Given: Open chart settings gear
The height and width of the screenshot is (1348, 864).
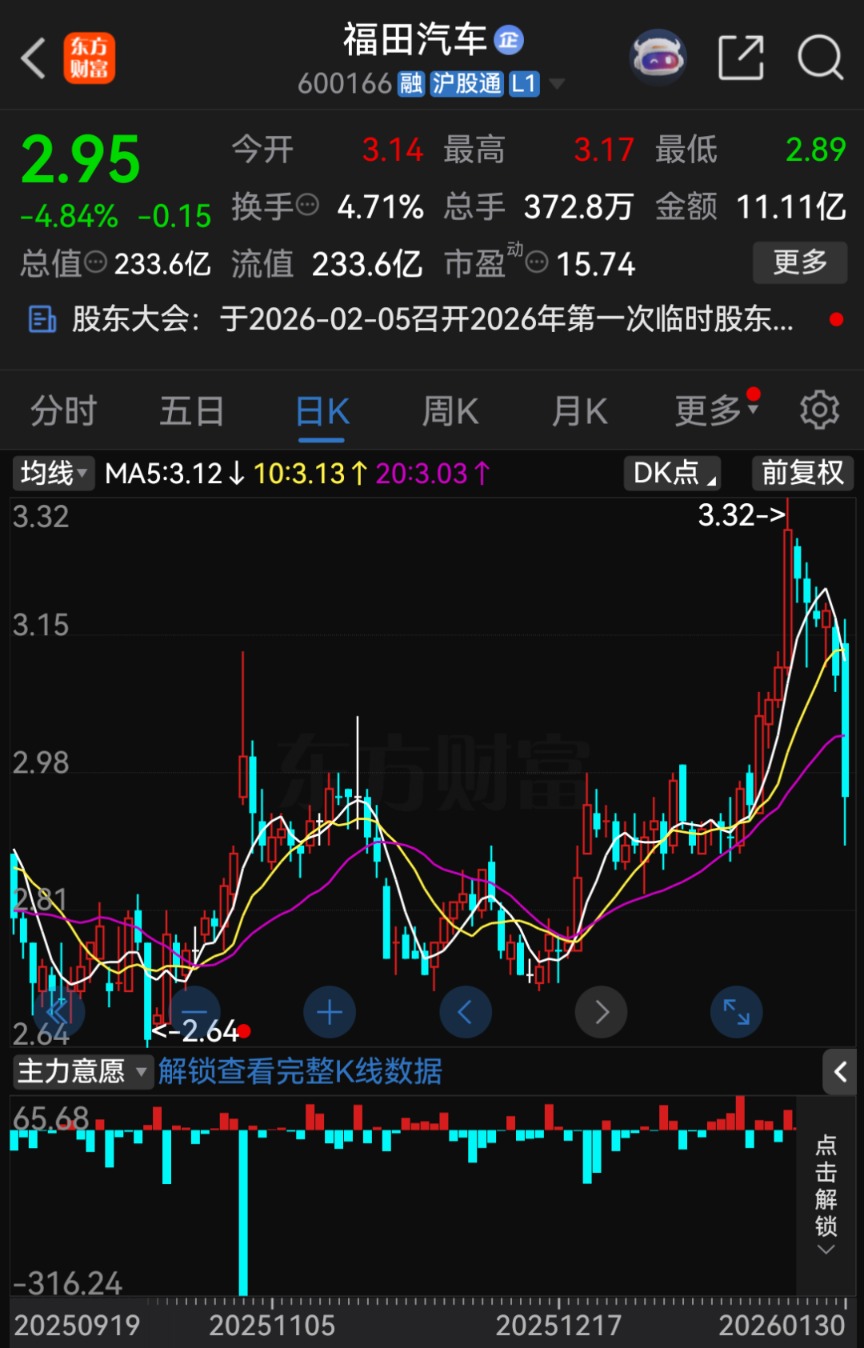Looking at the screenshot, I should pos(819,411).
